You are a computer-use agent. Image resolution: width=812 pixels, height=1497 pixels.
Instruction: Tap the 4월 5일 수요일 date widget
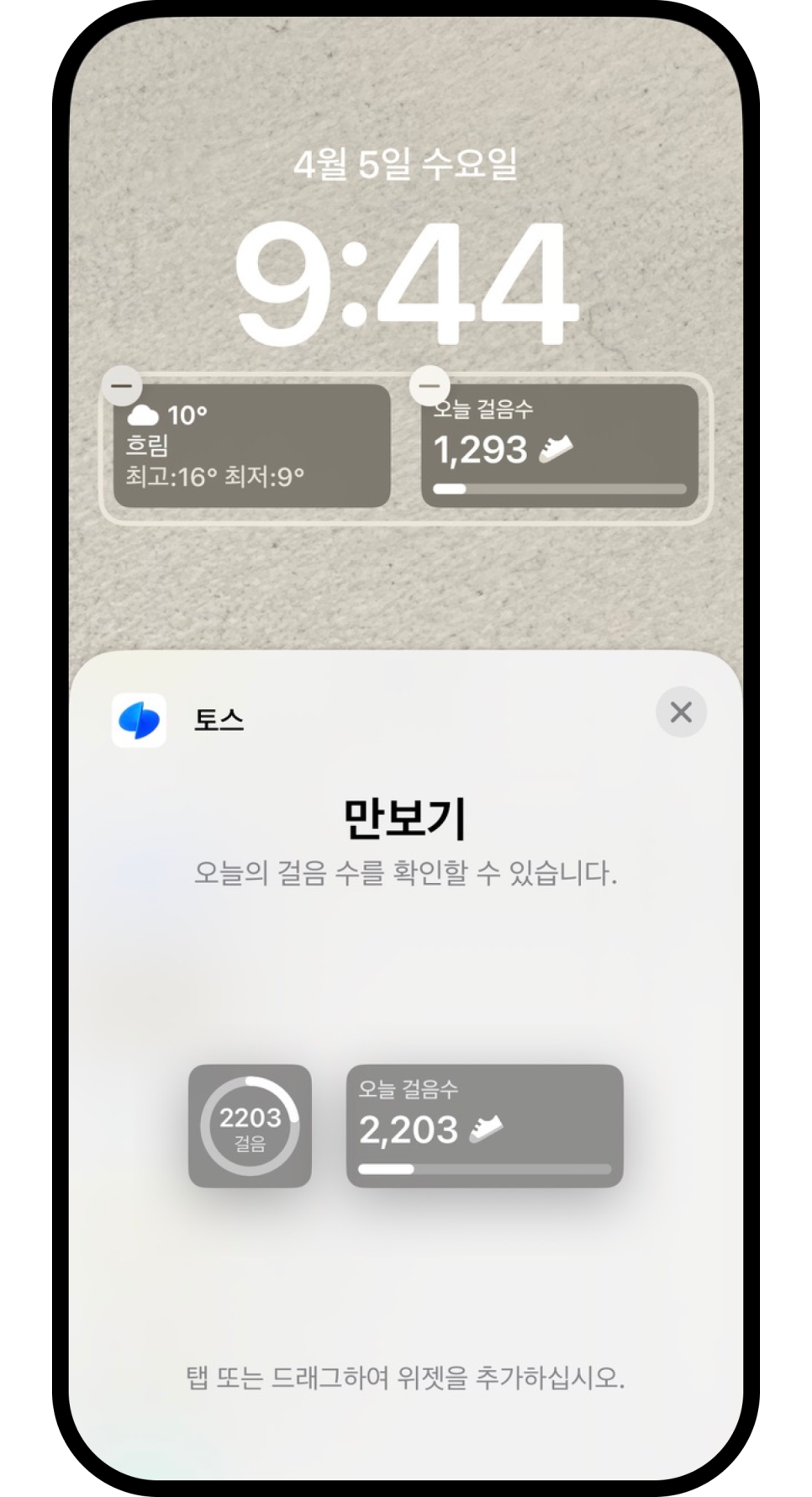pyautogui.click(x=405, y=163)
